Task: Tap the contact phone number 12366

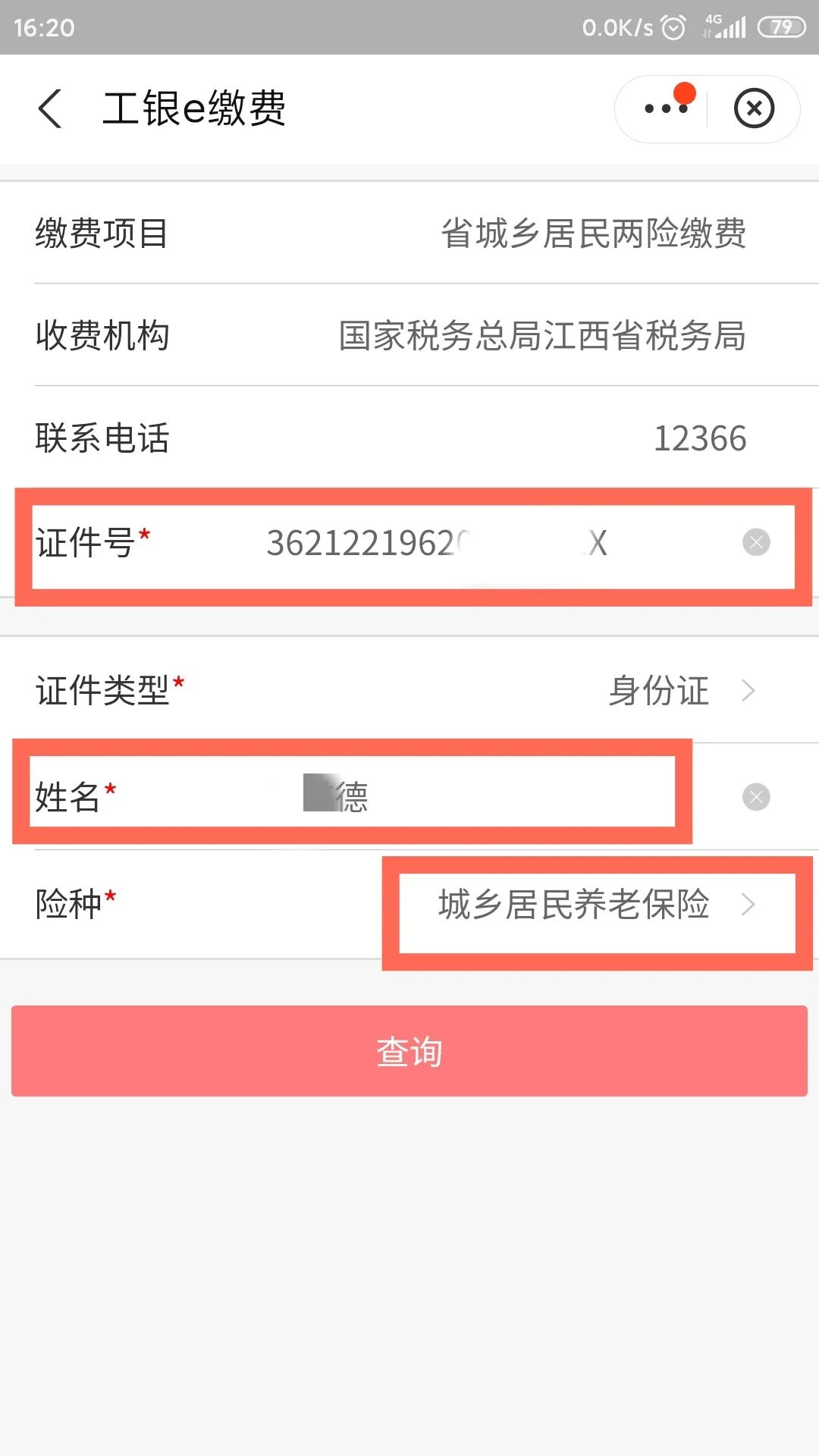Action: 701,438
